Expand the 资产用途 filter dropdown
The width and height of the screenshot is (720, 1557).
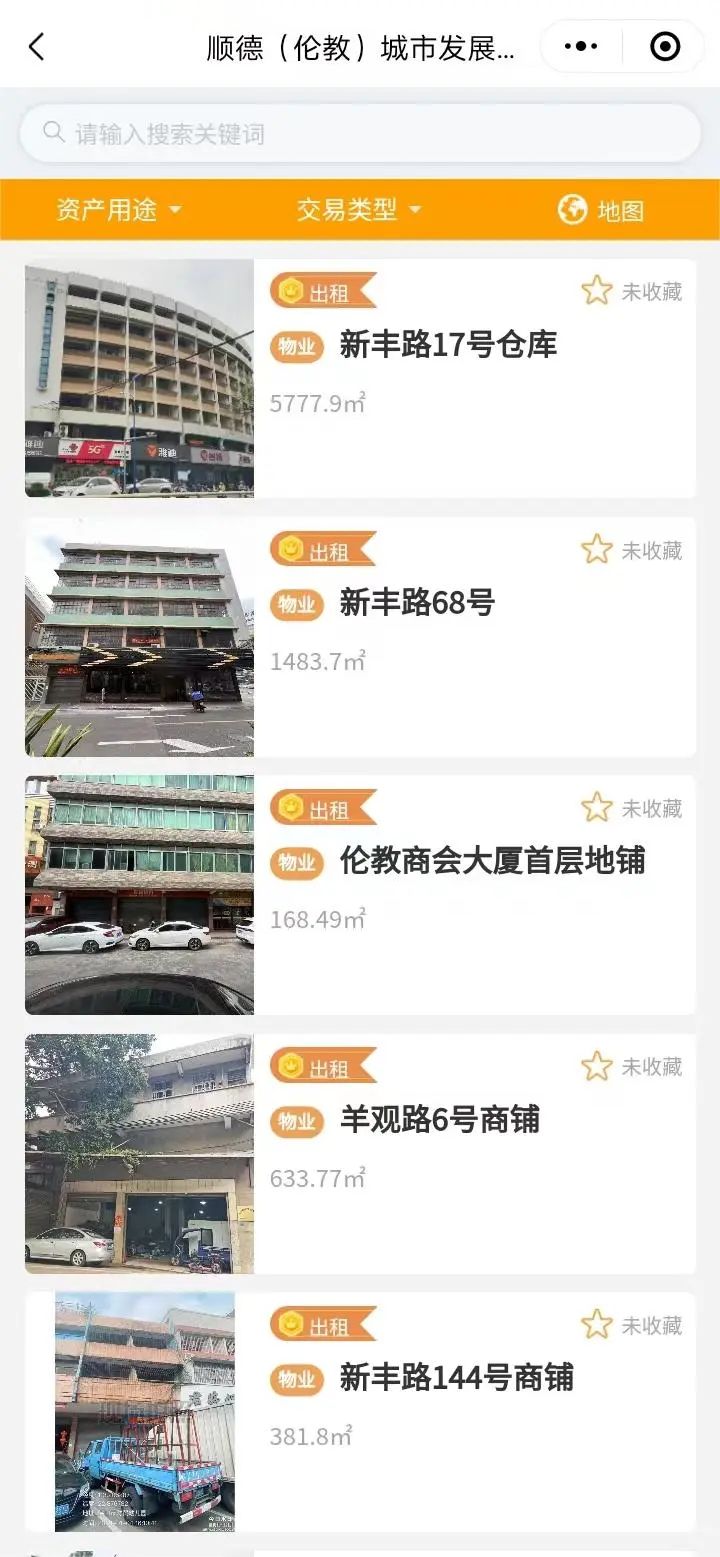pyautogui.click(x=119, y=210)
